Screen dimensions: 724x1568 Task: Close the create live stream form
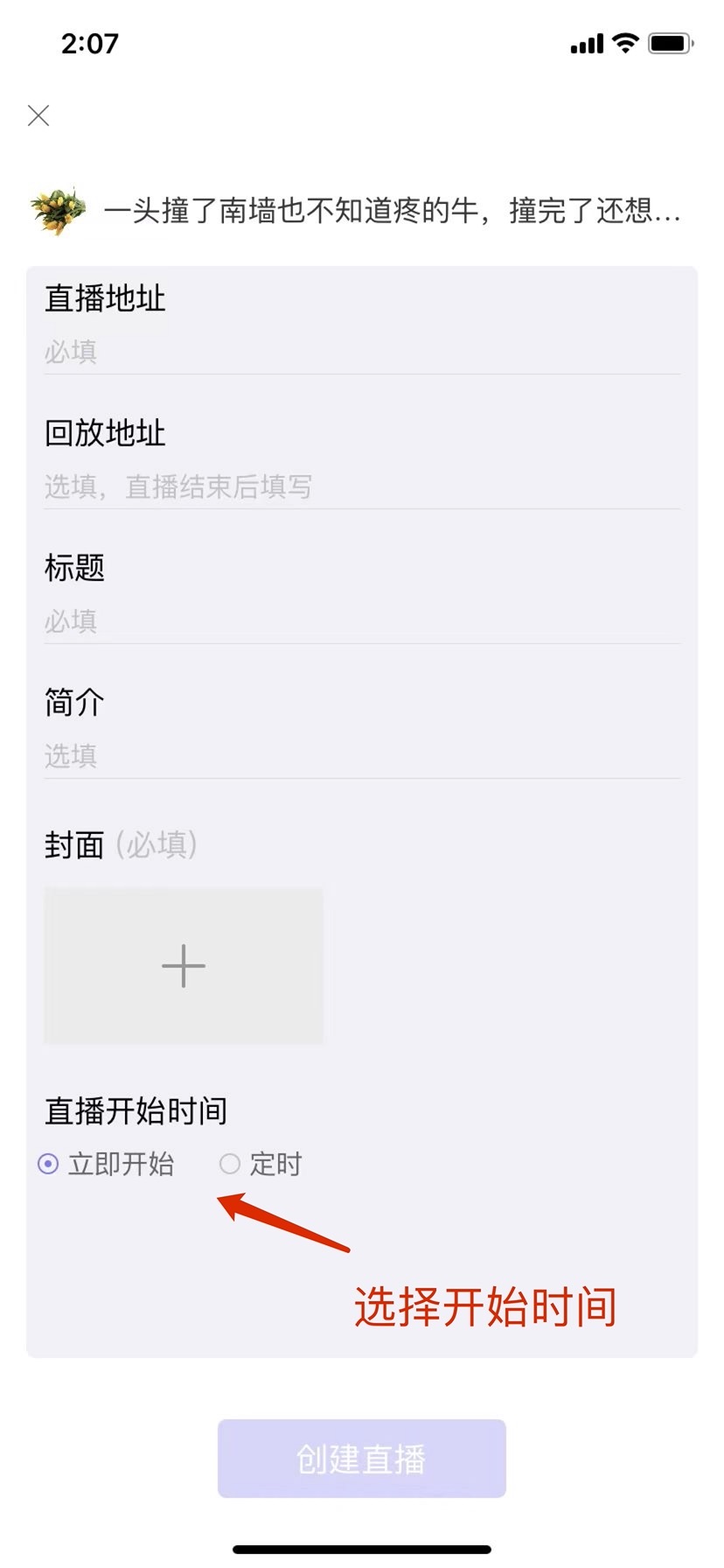tap(38, 115)
